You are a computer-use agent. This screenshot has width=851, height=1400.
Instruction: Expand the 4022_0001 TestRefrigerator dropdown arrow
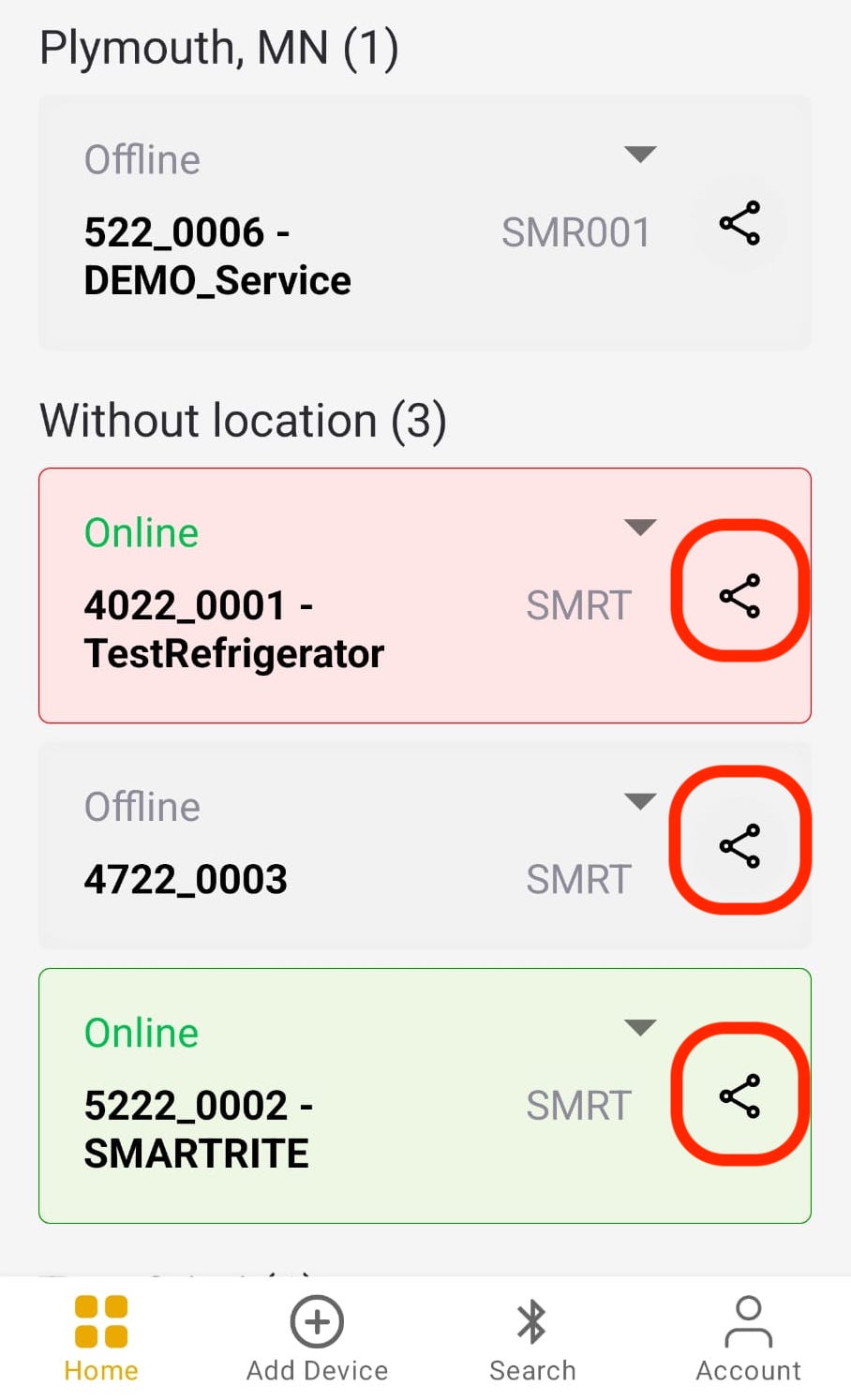[x=640, y=528]
